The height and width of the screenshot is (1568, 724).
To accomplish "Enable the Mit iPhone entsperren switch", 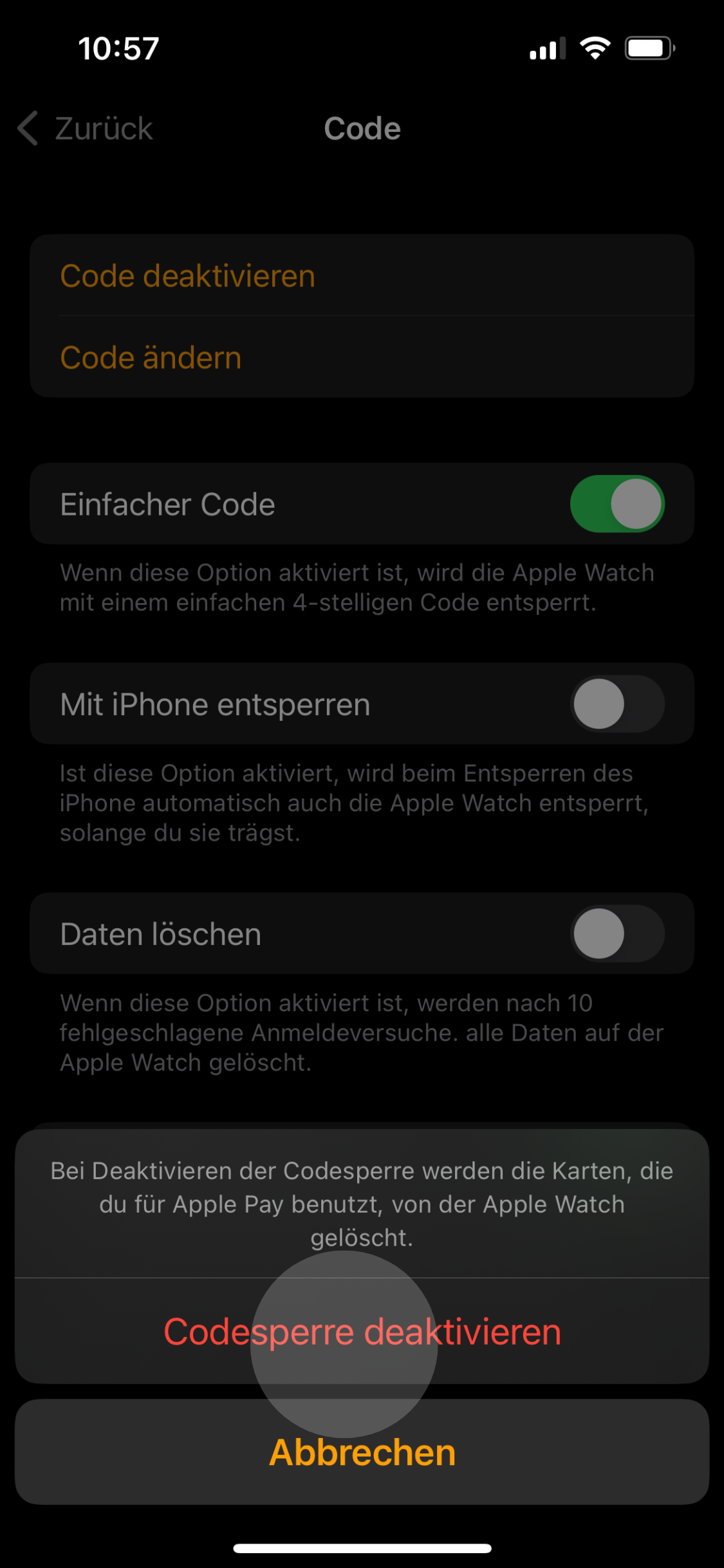I will point(617,704).
